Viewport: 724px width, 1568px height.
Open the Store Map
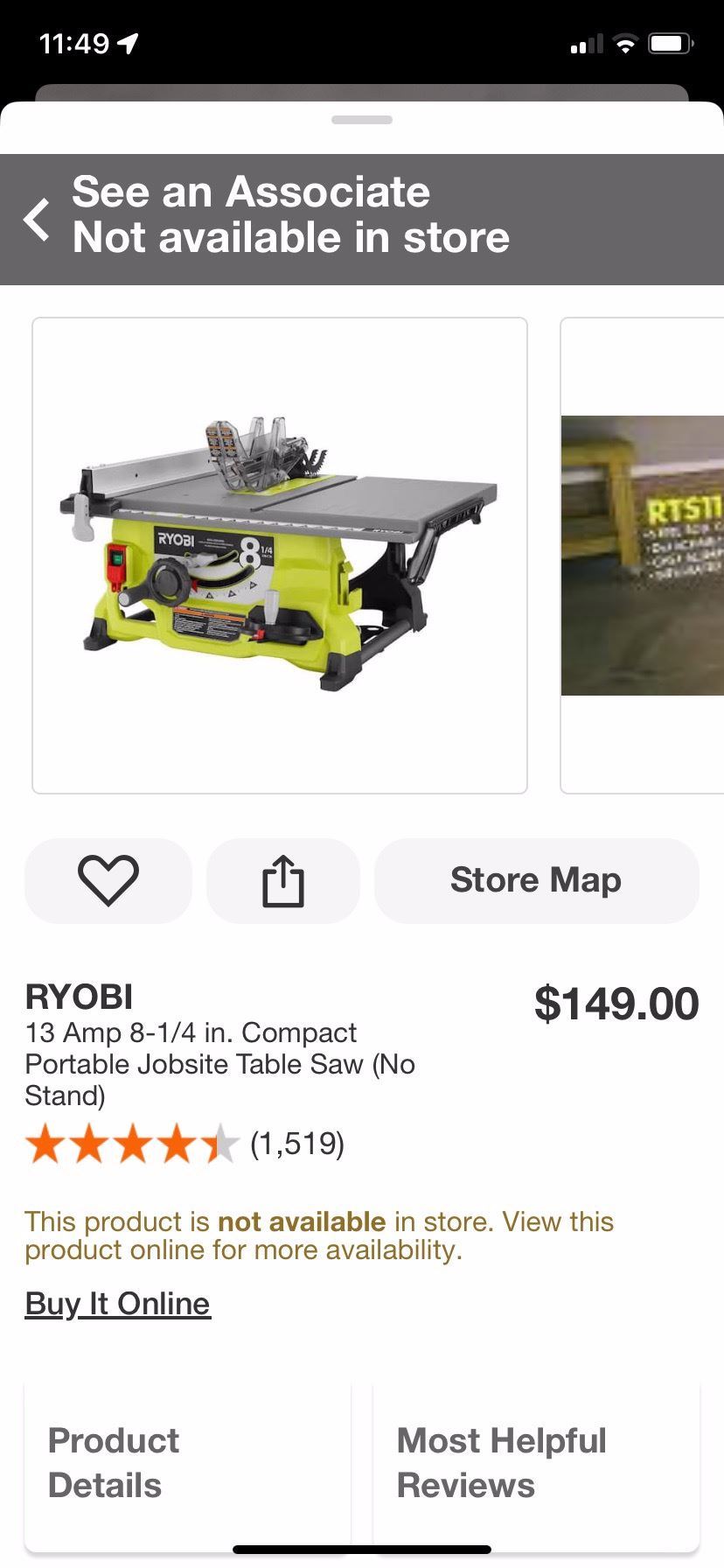click(x=536, y=880)
